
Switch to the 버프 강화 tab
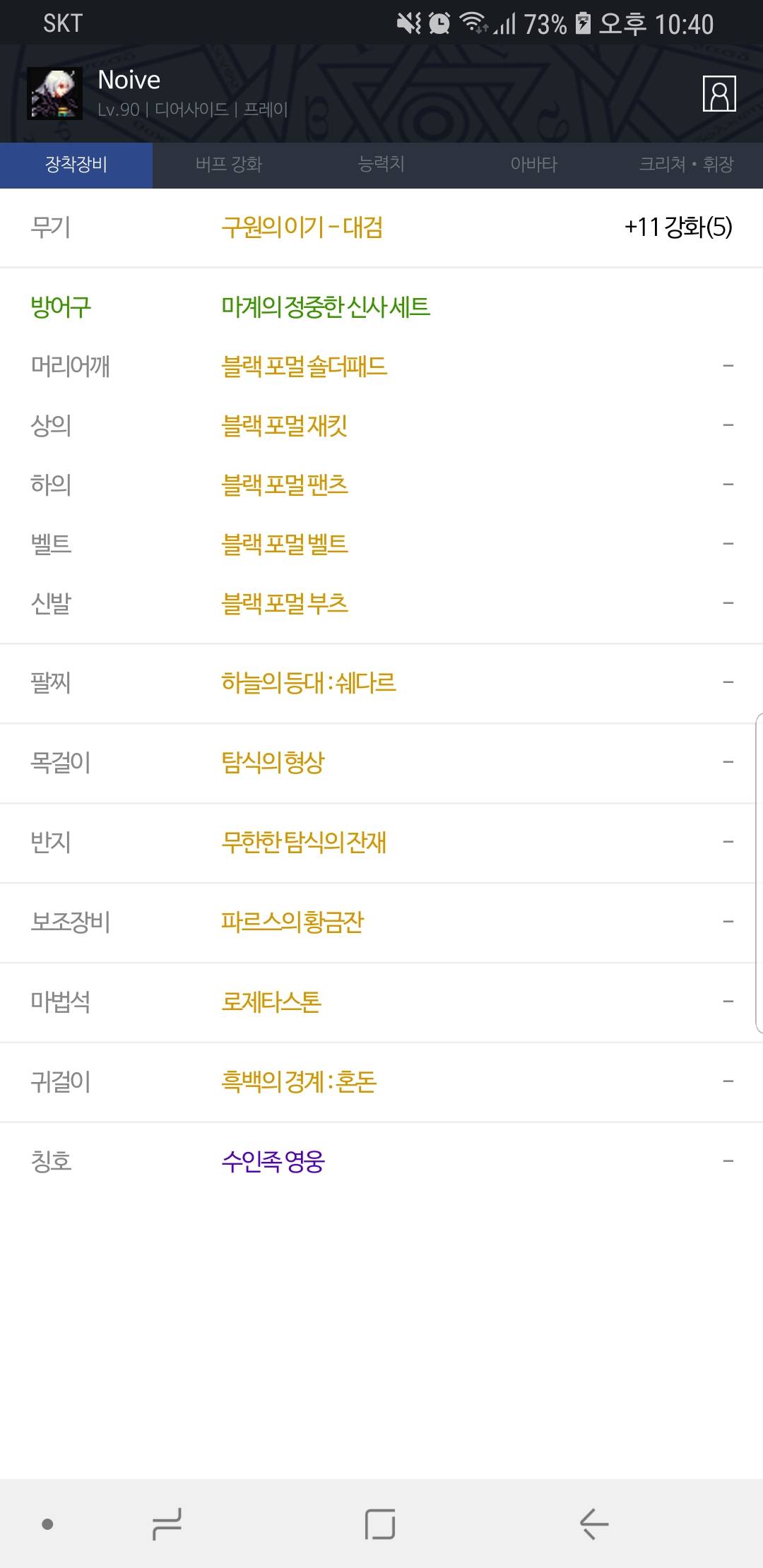(229, 165)
